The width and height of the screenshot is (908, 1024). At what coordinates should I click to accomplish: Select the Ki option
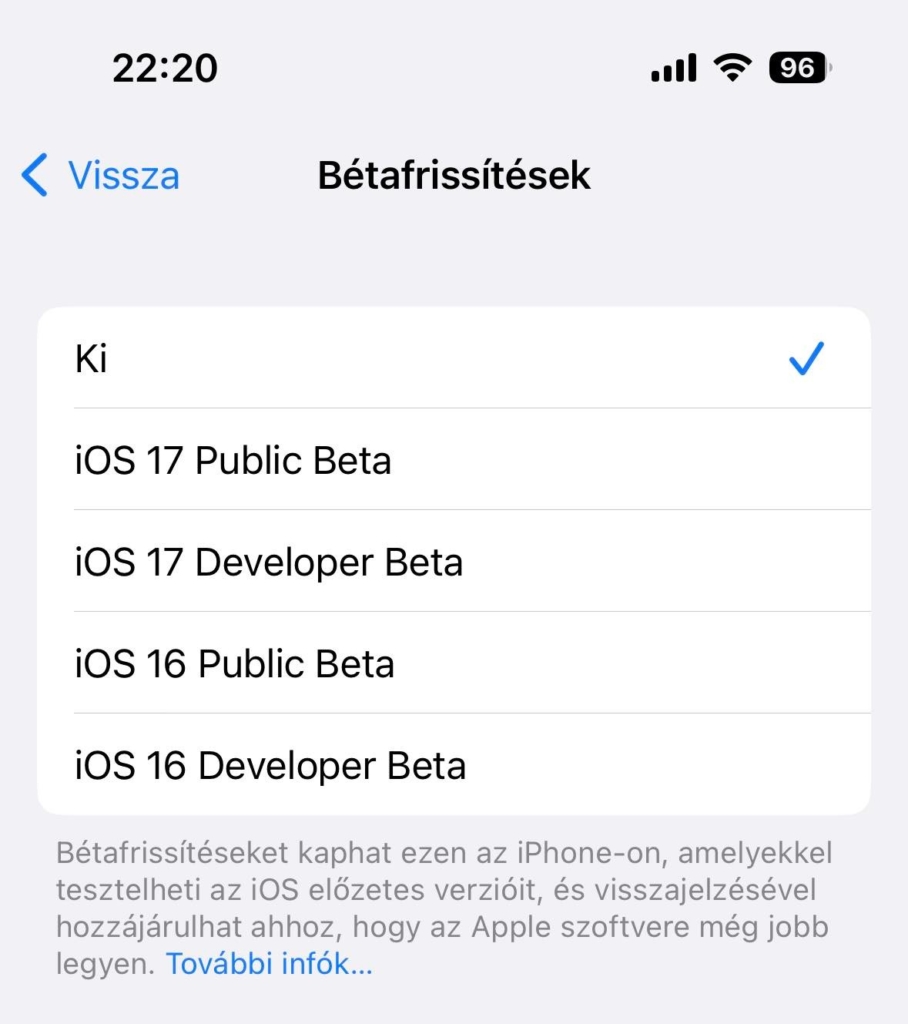point(452,358)
